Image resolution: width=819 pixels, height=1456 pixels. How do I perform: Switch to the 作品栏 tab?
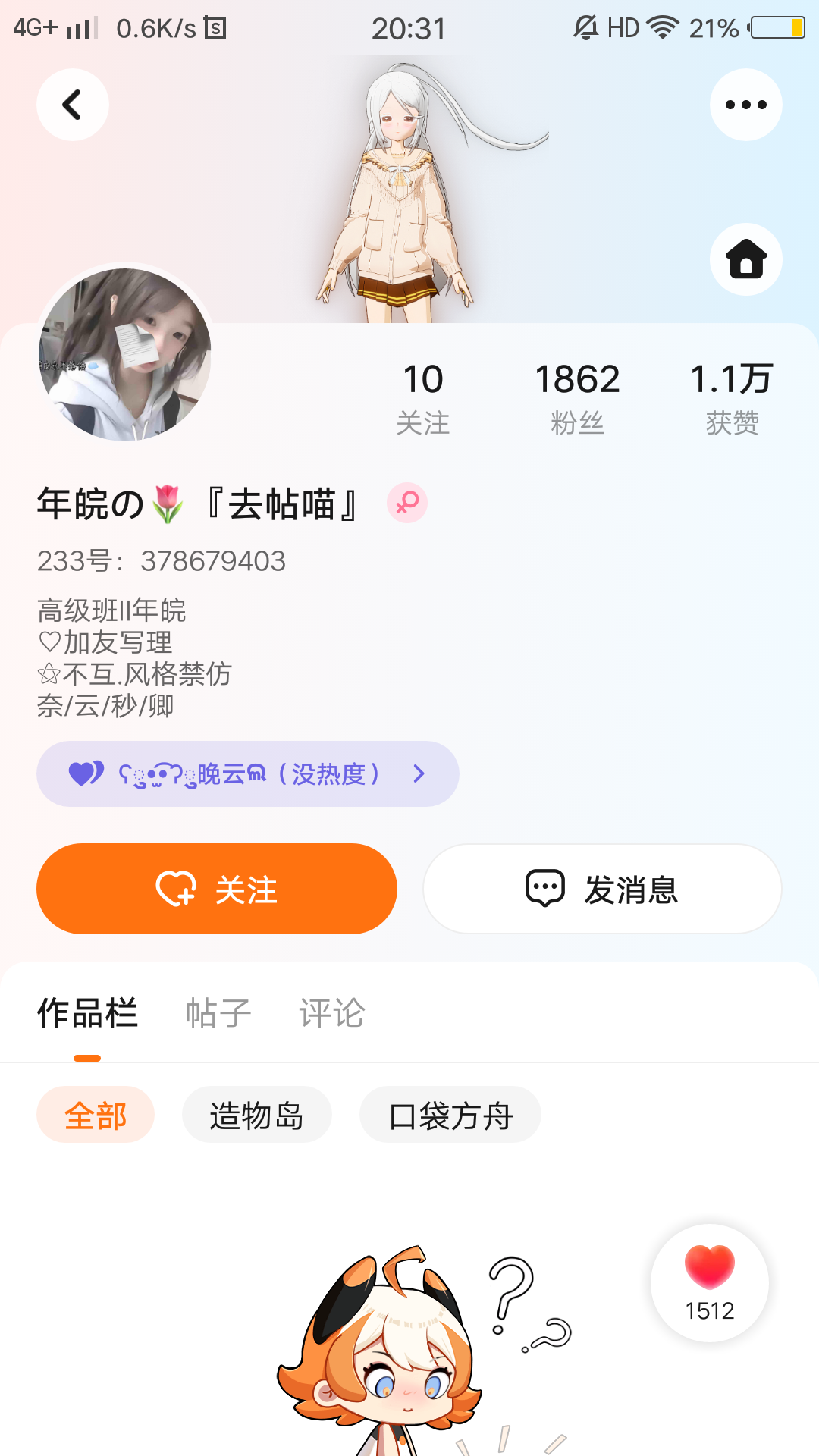point(87,1013)
